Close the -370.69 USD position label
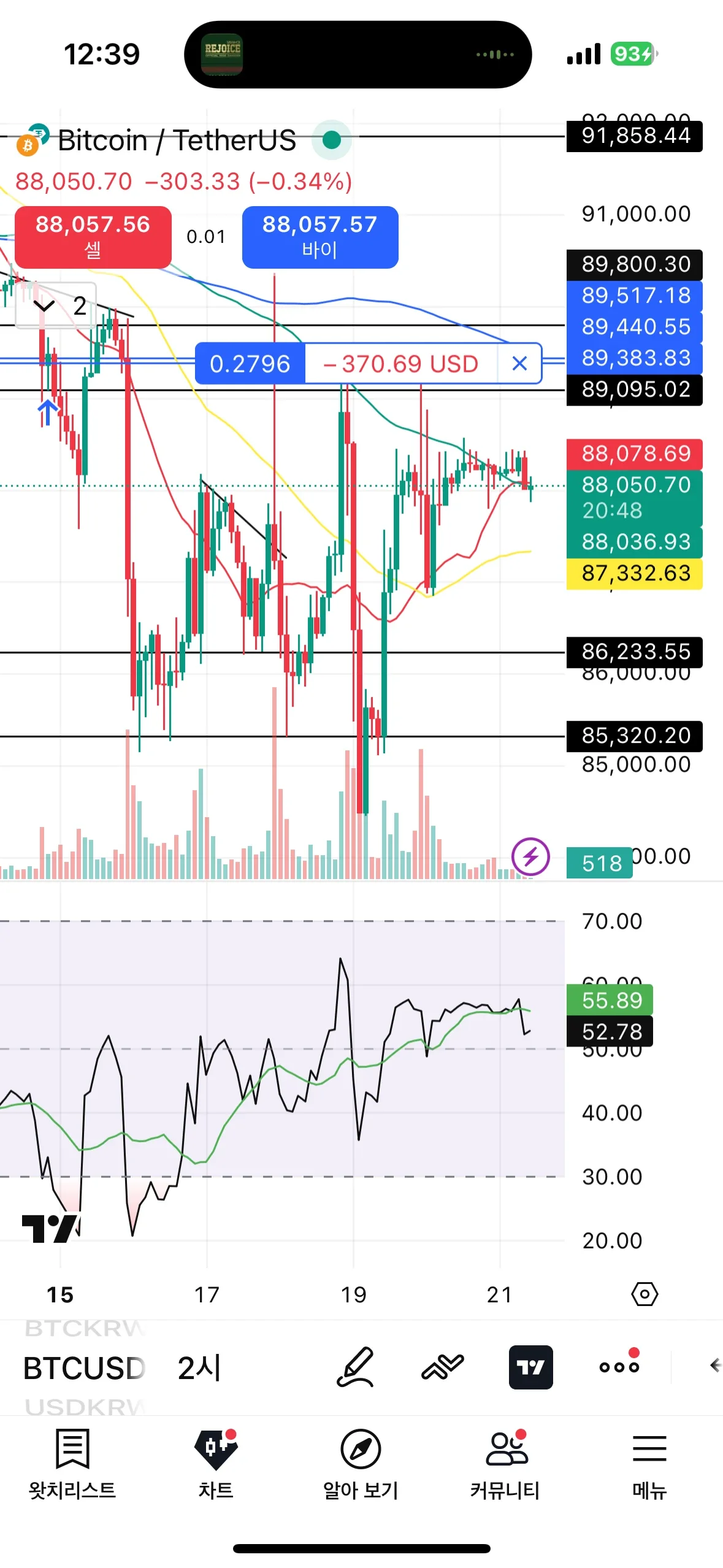The image size is (723, 1568). 519,364
